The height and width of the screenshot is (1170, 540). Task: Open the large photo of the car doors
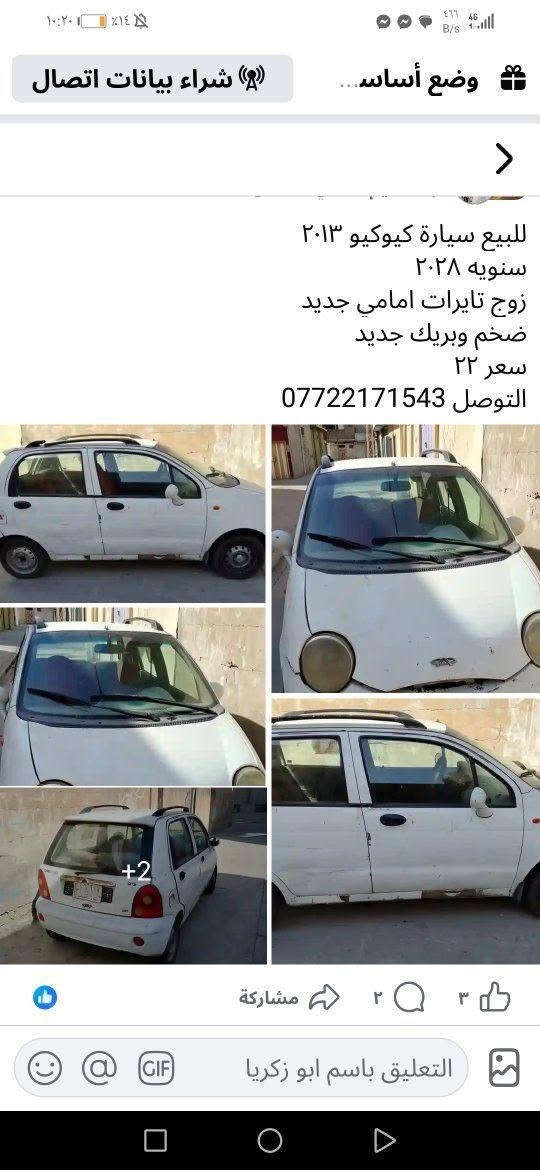[406, 831]
